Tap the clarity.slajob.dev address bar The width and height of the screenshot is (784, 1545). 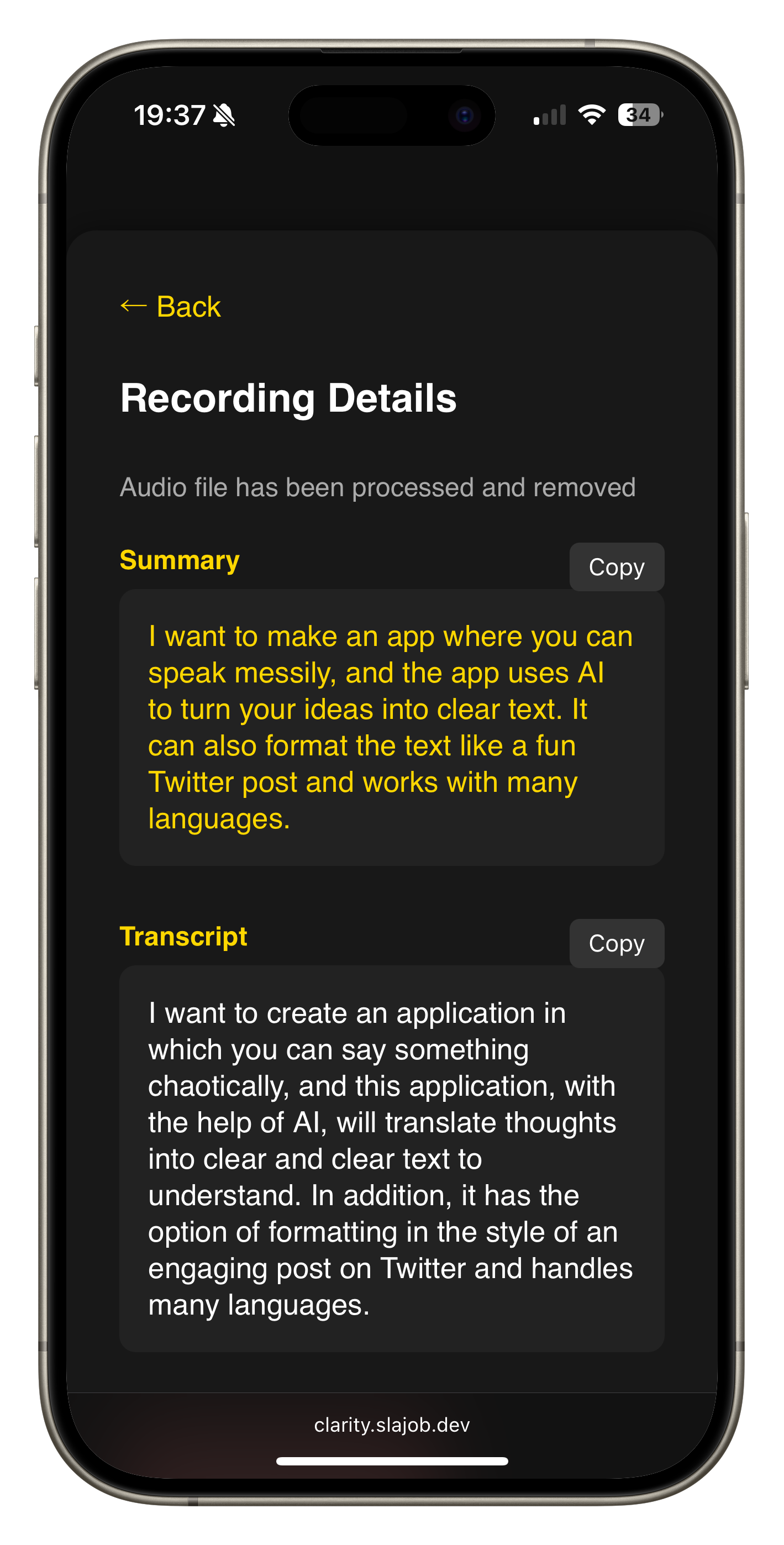(x=392, y=1425)
